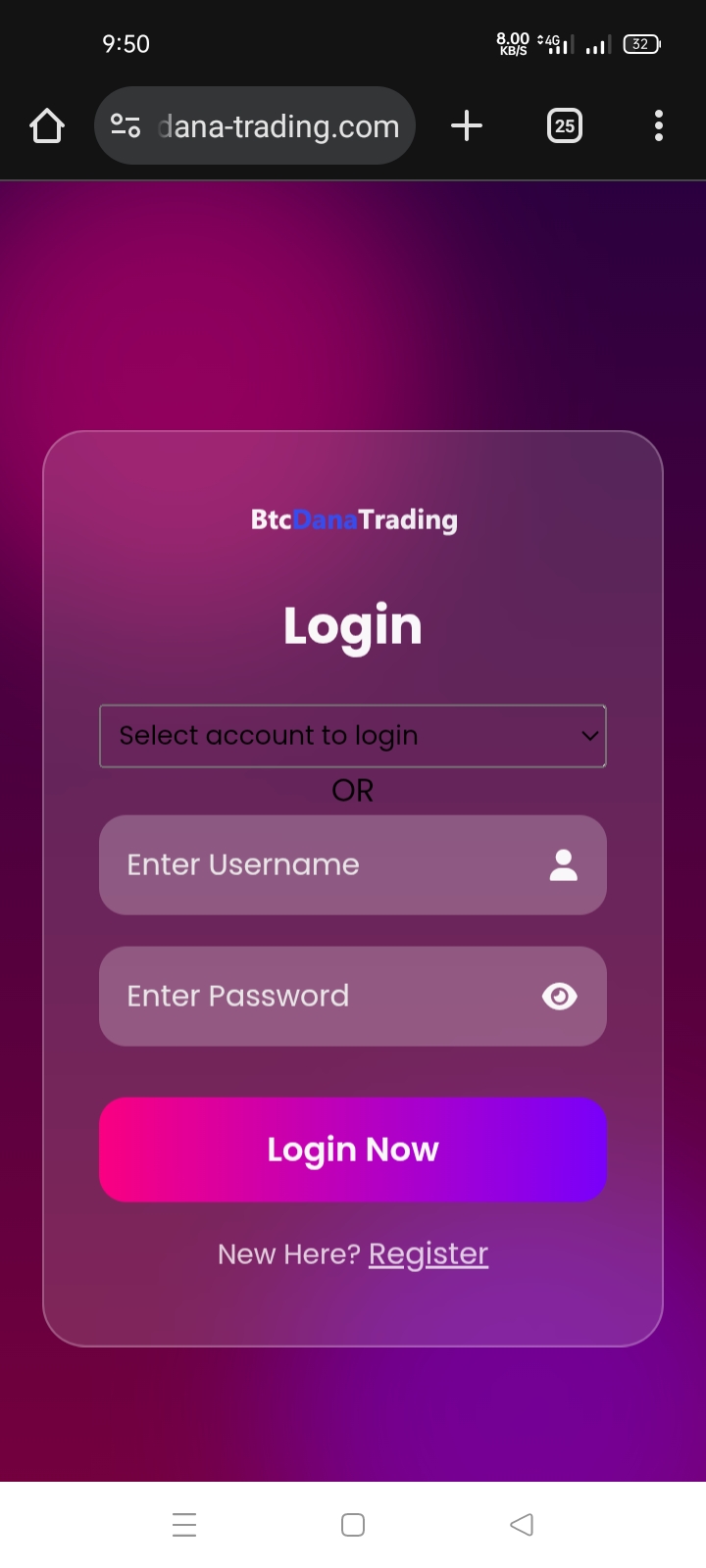View site settings icon in address bar
The width and height of the screenshot is (706, 1568).
tap(126, 126)
